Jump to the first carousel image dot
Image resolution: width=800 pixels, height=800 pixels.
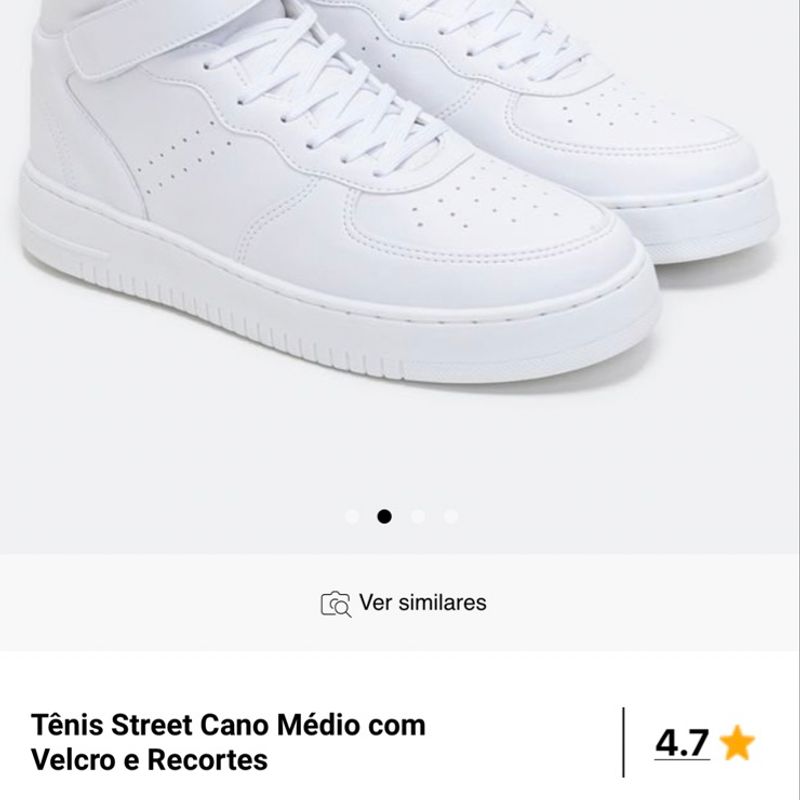[351, 517]
